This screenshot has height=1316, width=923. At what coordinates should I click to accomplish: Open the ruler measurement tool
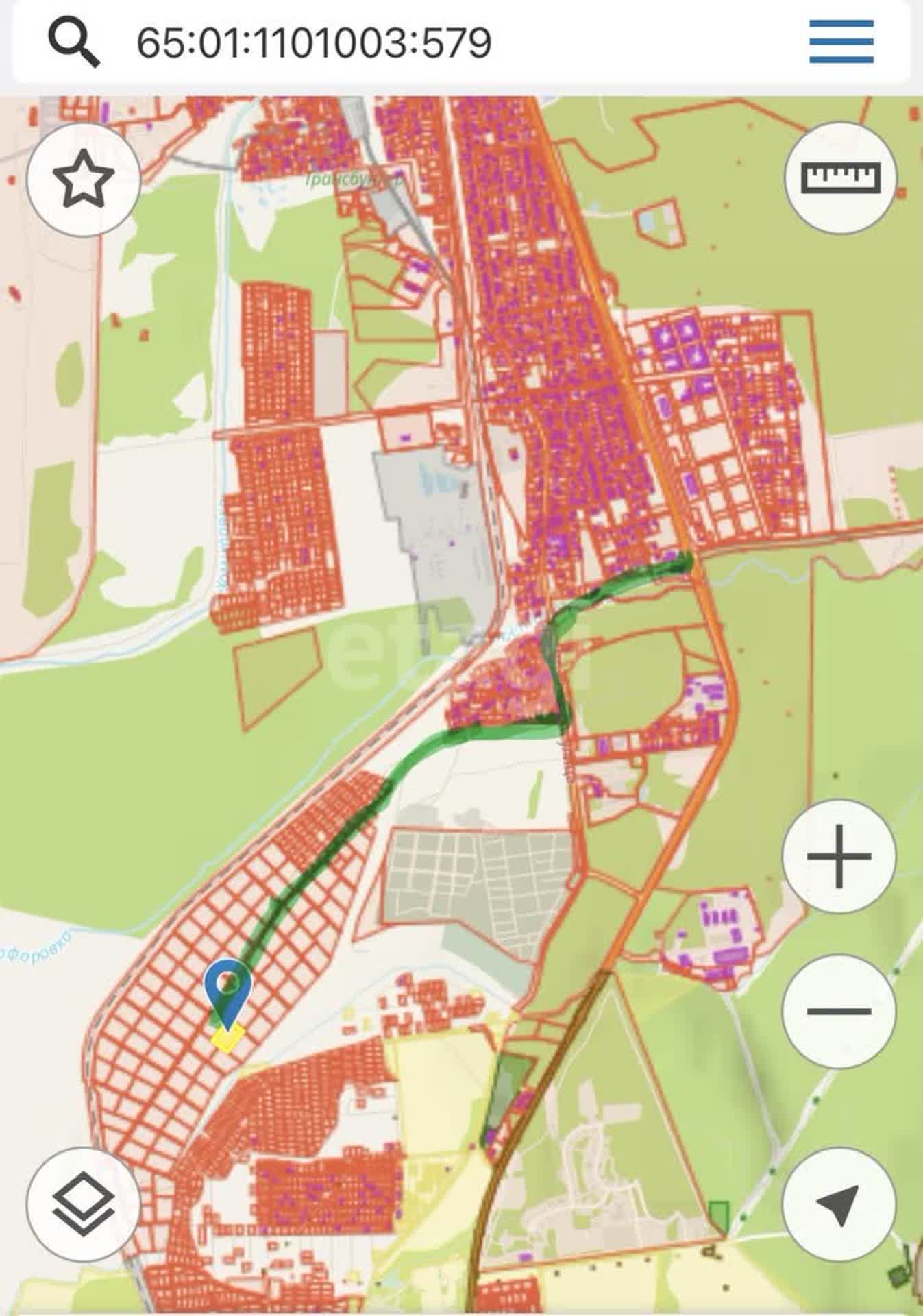point(840,178)
